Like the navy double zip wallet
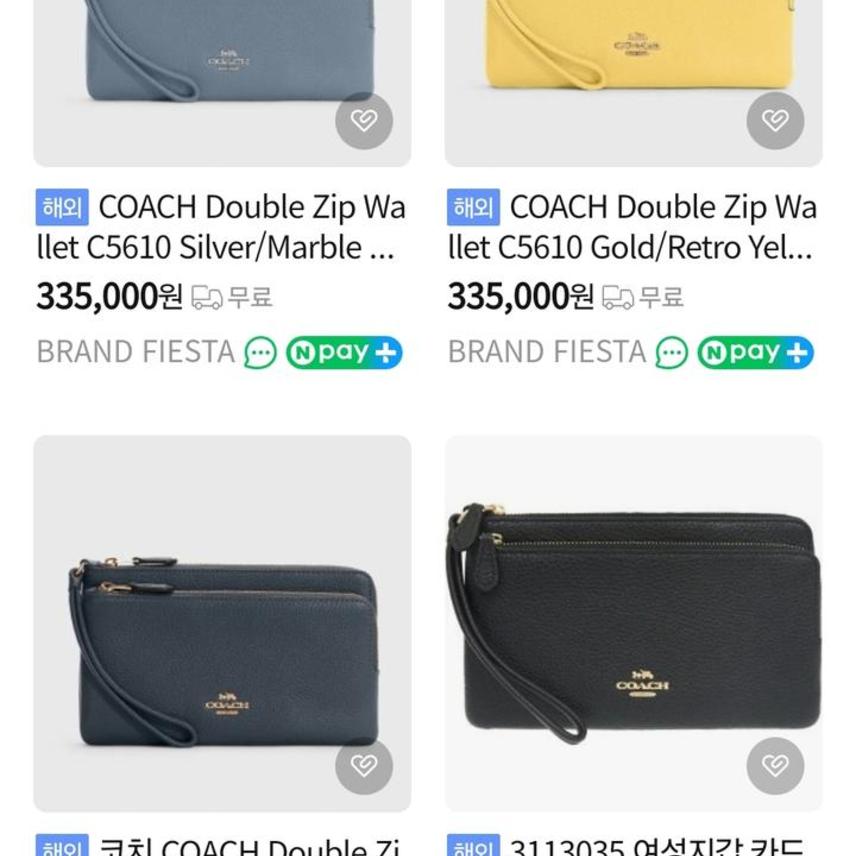Image resolution: width=856 pixels, height=856 pixels. (x=364, y=766)
